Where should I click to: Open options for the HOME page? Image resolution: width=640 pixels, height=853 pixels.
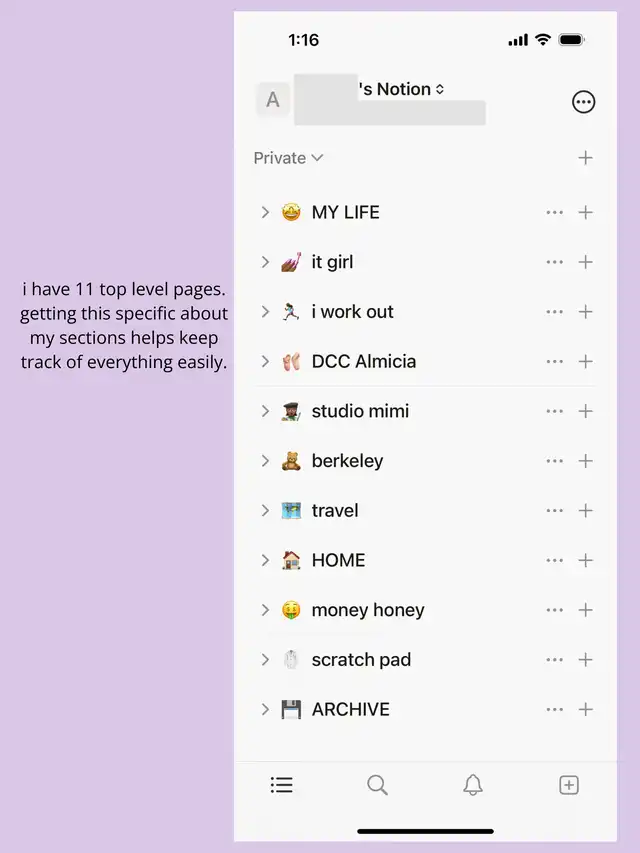pos(555,560)
